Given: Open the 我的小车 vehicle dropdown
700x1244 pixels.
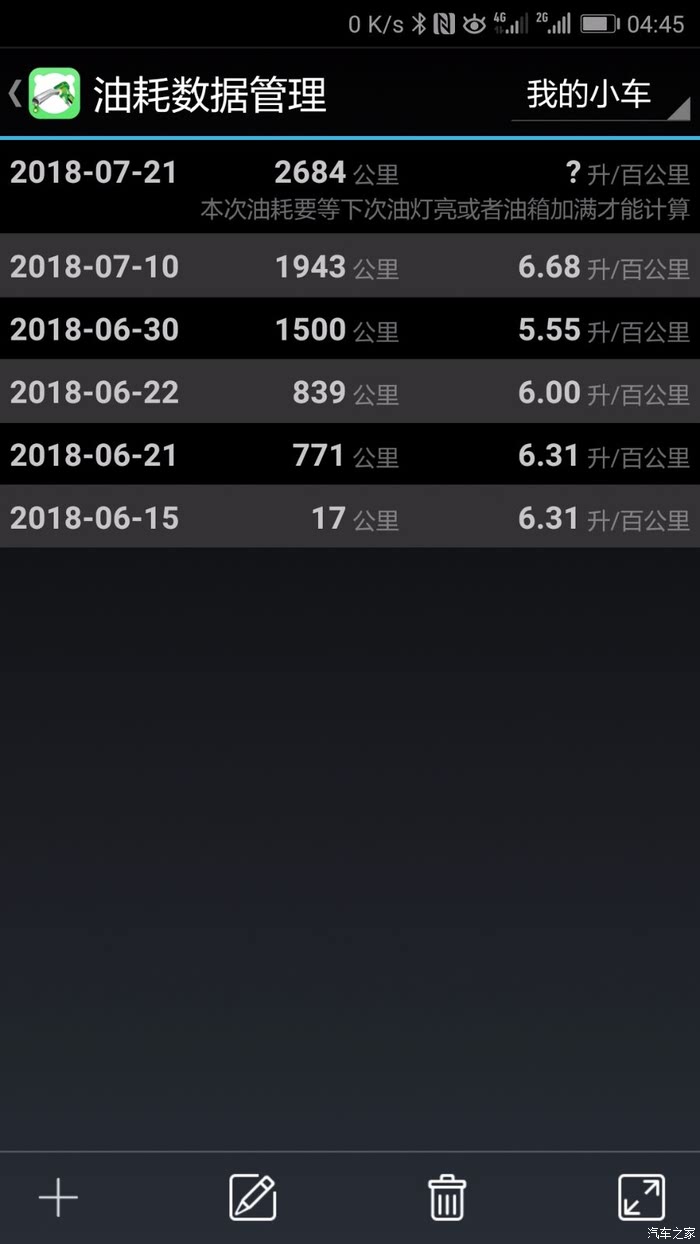Looking at the screenshot, I should click(601, 96).
